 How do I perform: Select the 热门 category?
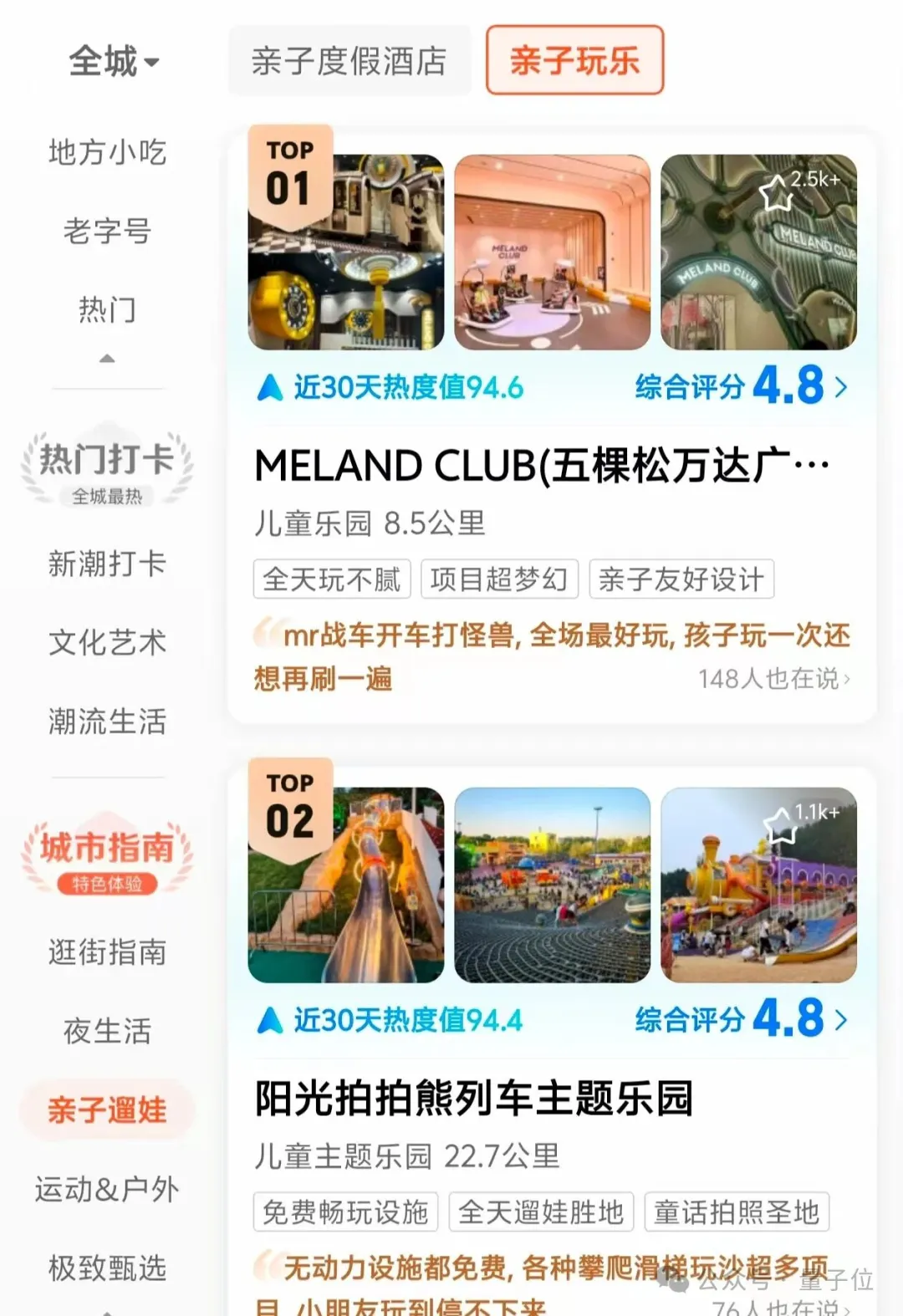pyautogui.click(x=107, y=309)
